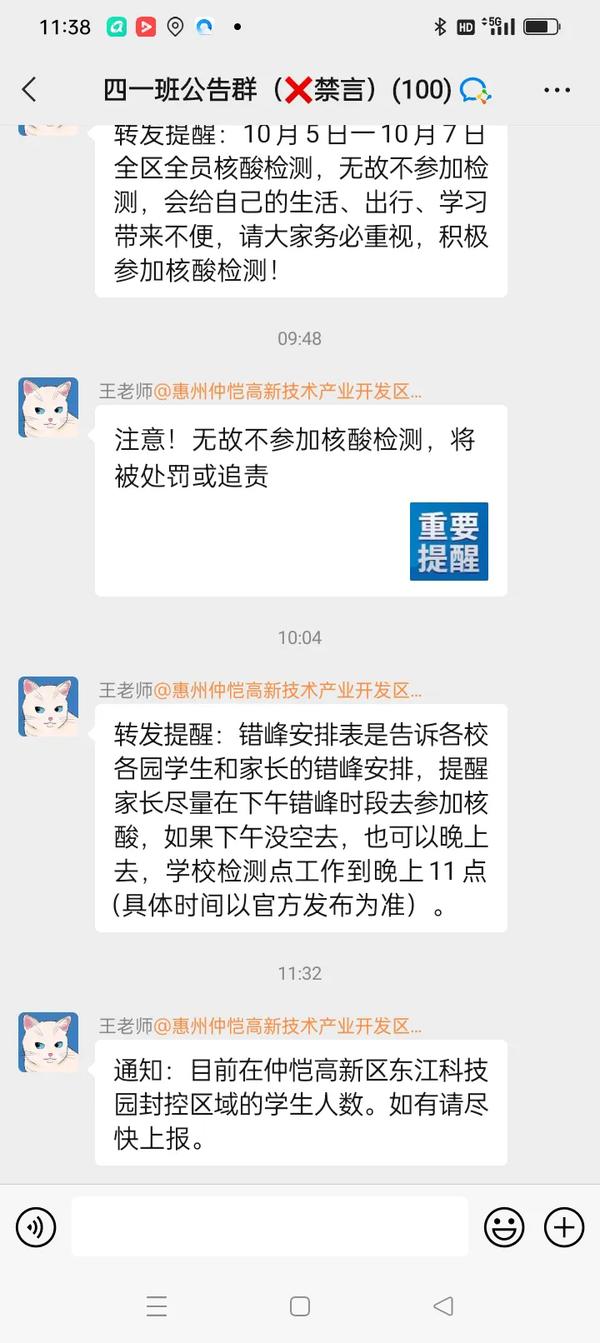Open the plus attachment menu
This screenshot has height=1343, width=600.
[x=564, y=1226]
